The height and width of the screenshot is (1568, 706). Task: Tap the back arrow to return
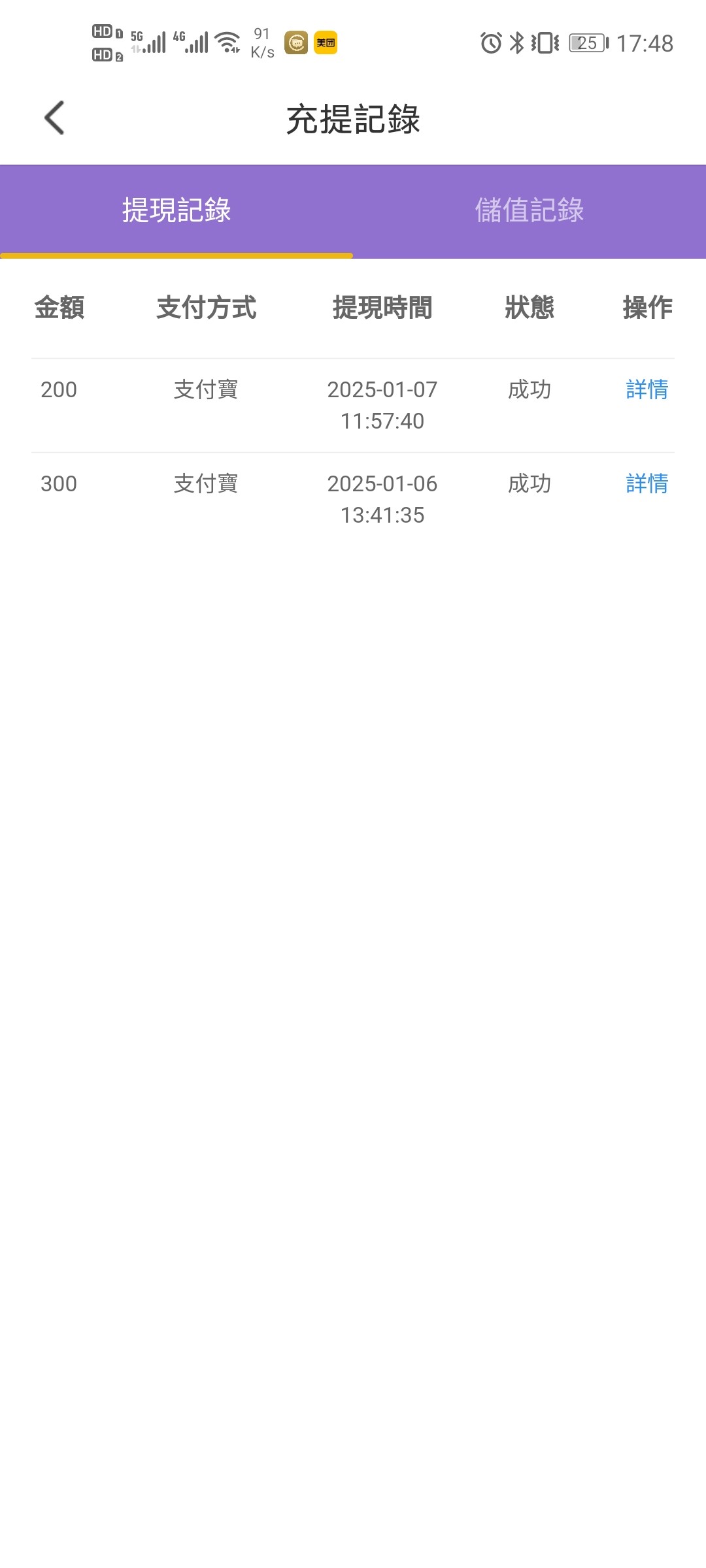click(x=54, y=118)
